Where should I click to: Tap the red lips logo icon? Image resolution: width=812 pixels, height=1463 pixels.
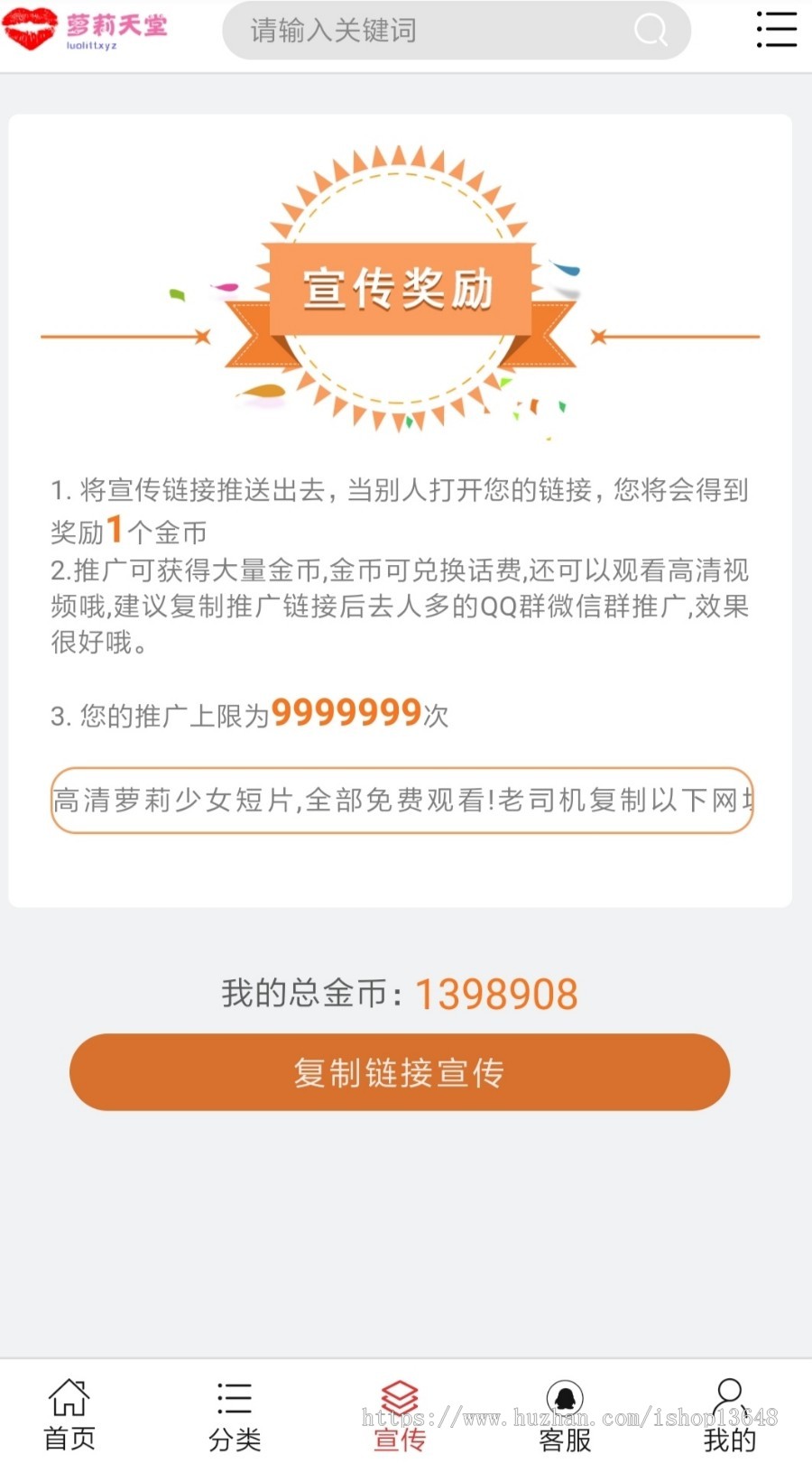(30, 27)
